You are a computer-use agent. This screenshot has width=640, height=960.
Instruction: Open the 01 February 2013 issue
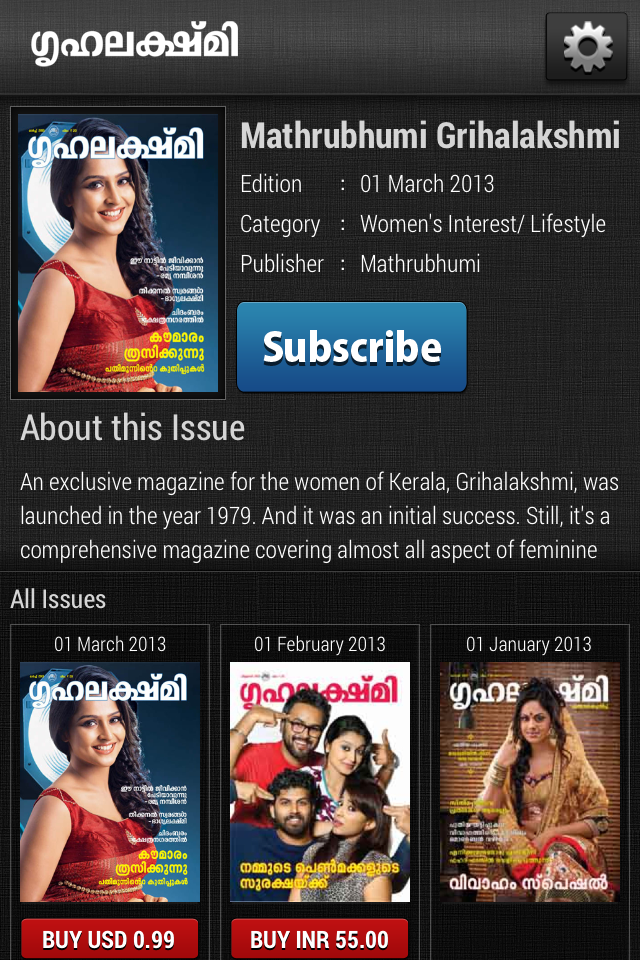click(x=320, y=781)
